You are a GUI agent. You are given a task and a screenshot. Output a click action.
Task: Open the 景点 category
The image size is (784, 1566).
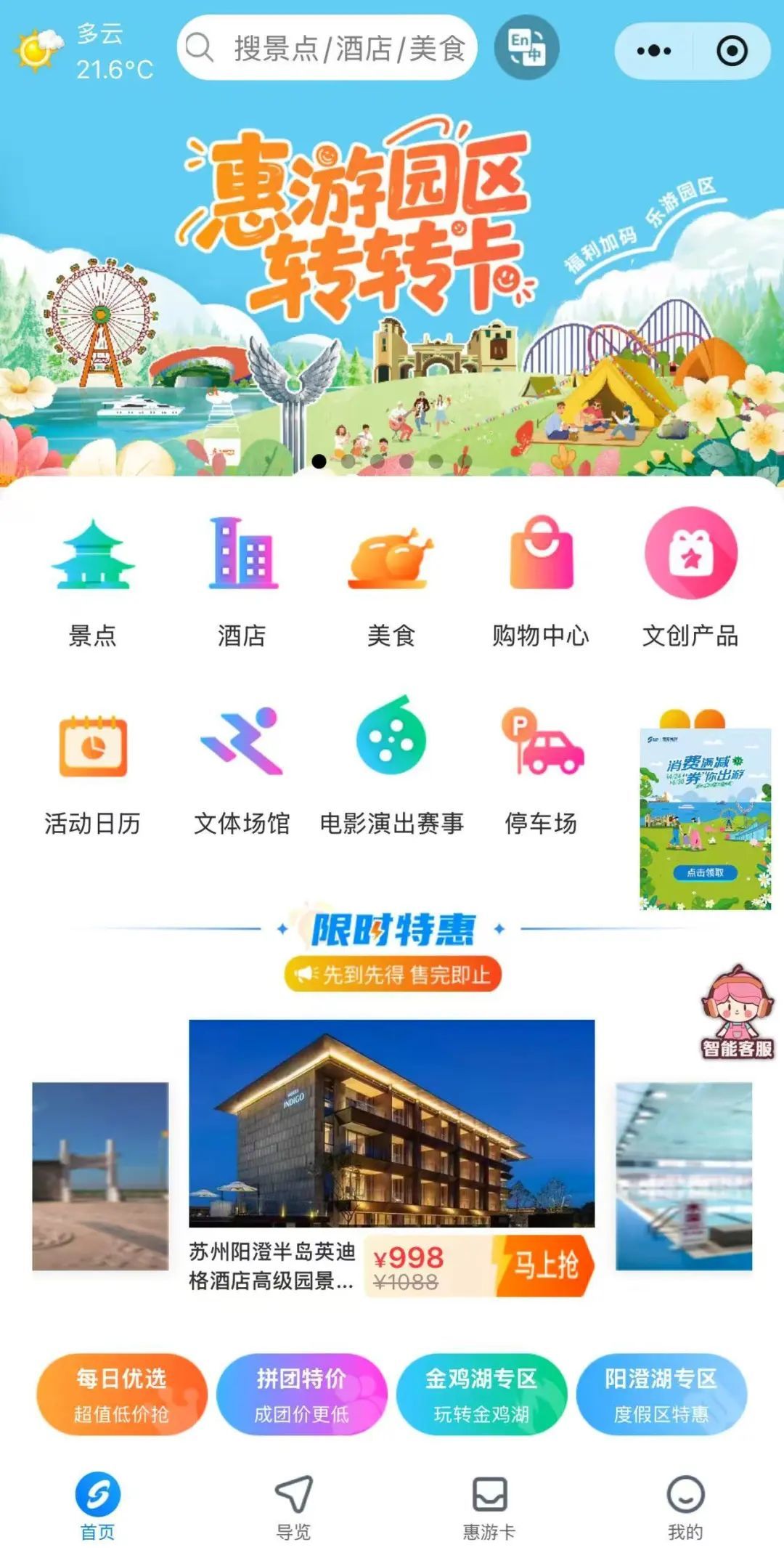[x=92, y=583]
